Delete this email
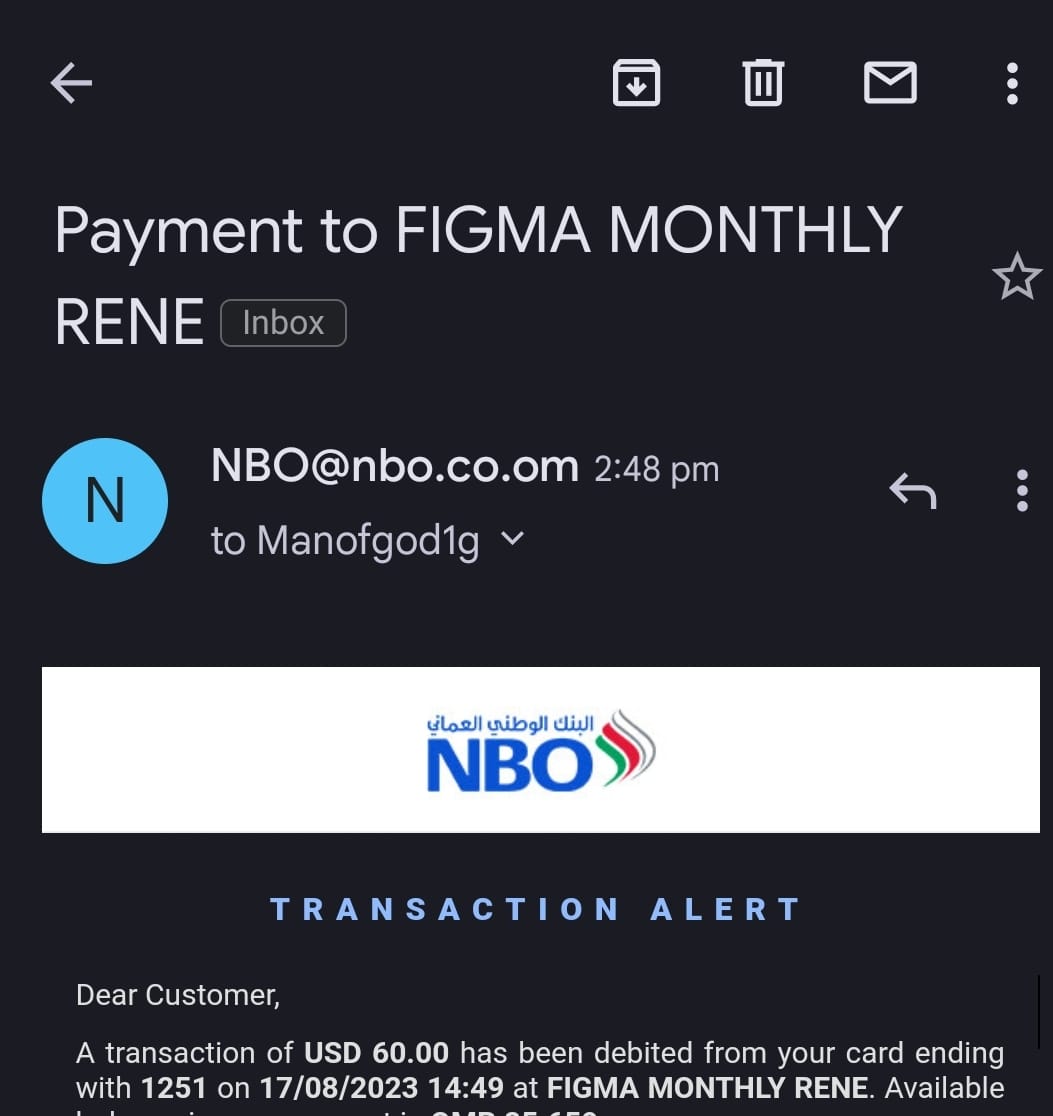Screen dimensions: 1053x1116 [x=763, y=83]
